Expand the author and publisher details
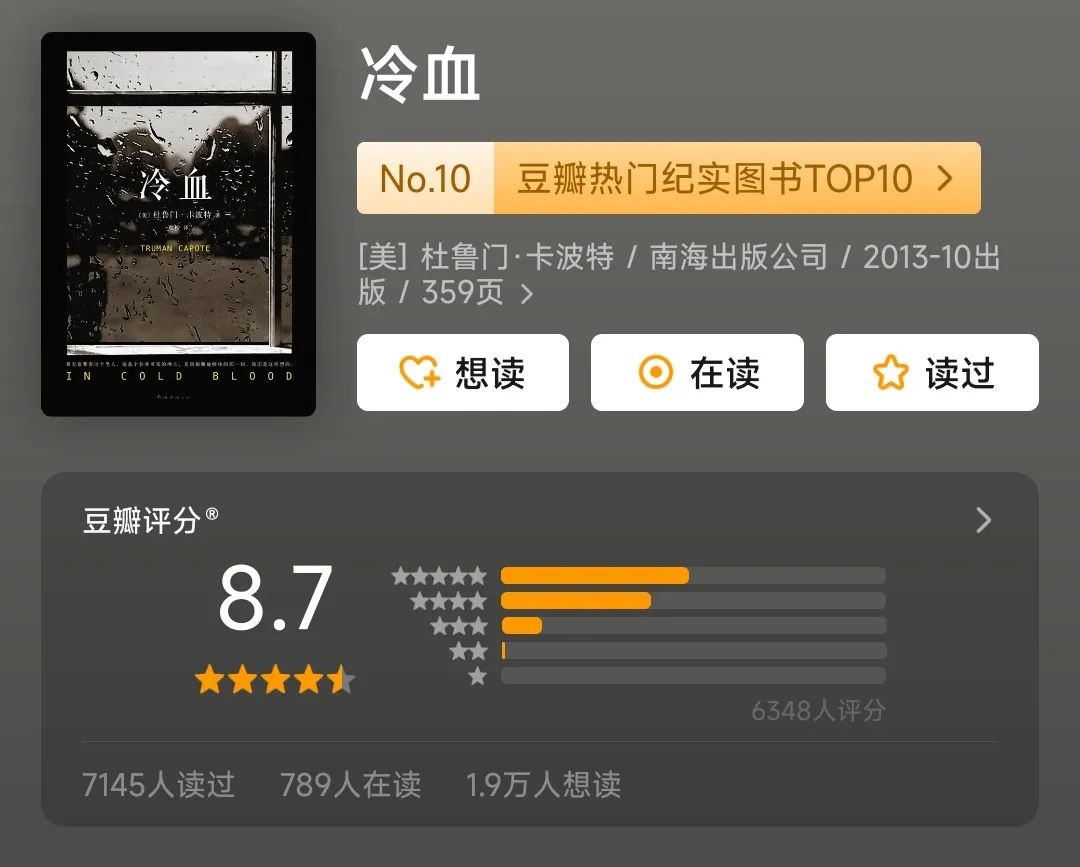 pyautogui.click(x=527, y=294)
